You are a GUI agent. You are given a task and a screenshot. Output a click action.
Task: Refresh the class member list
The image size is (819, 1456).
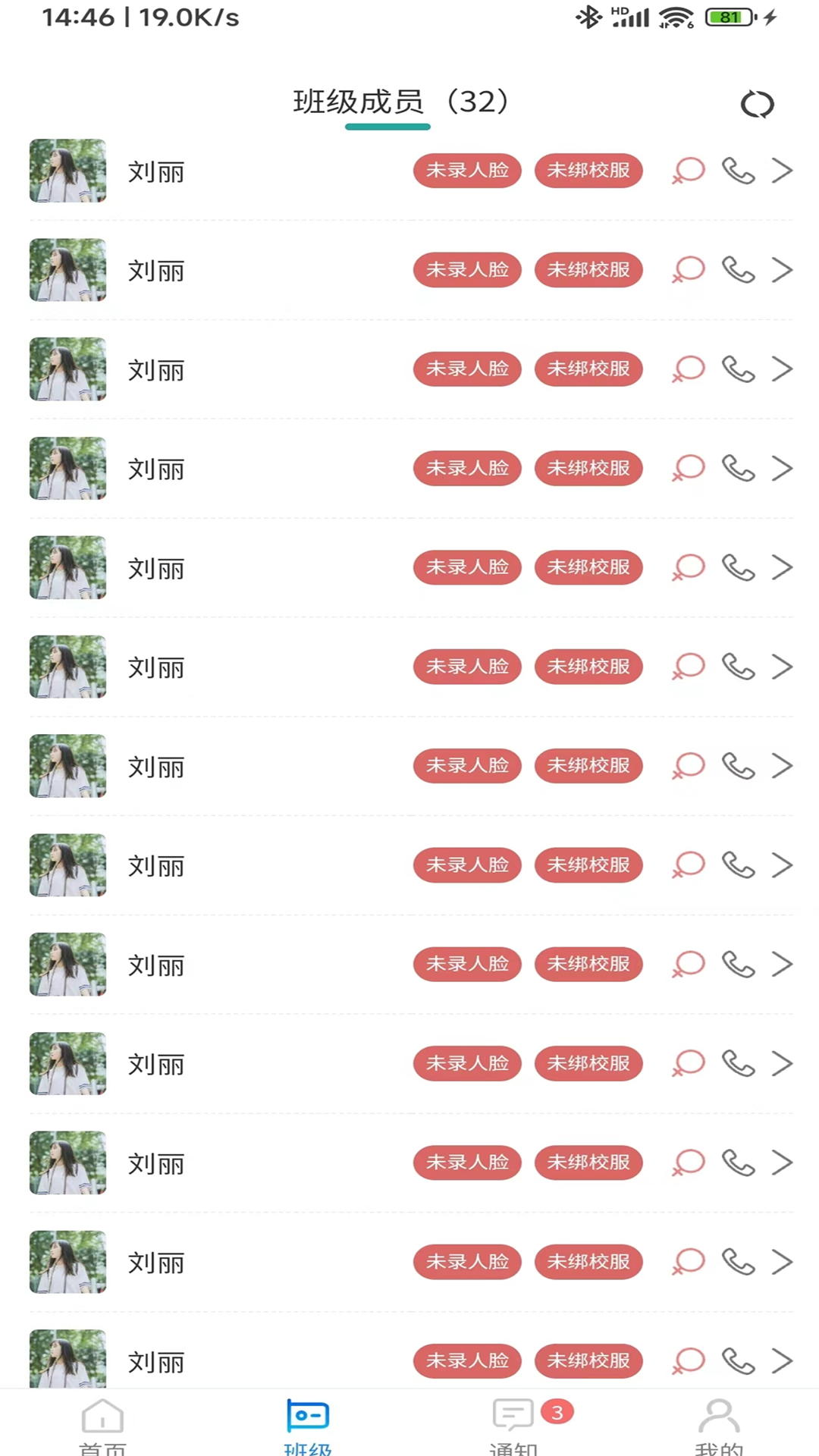point(757,104)
